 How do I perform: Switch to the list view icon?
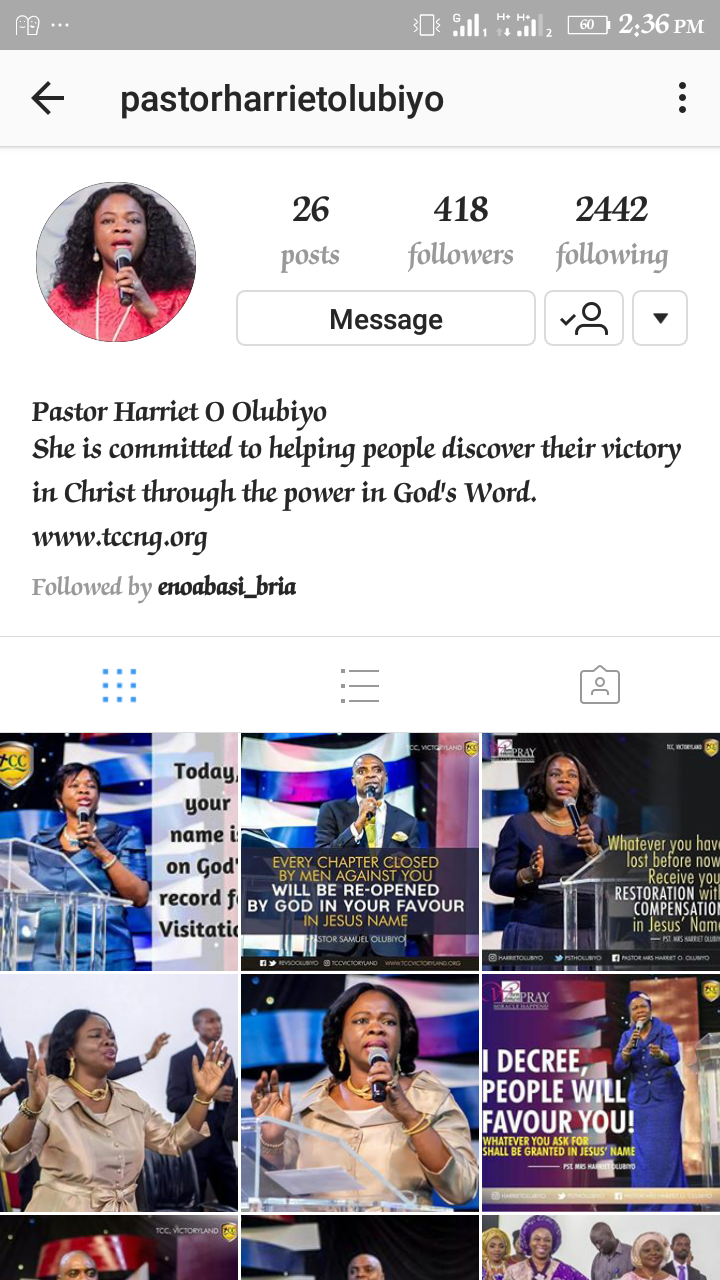360,685
